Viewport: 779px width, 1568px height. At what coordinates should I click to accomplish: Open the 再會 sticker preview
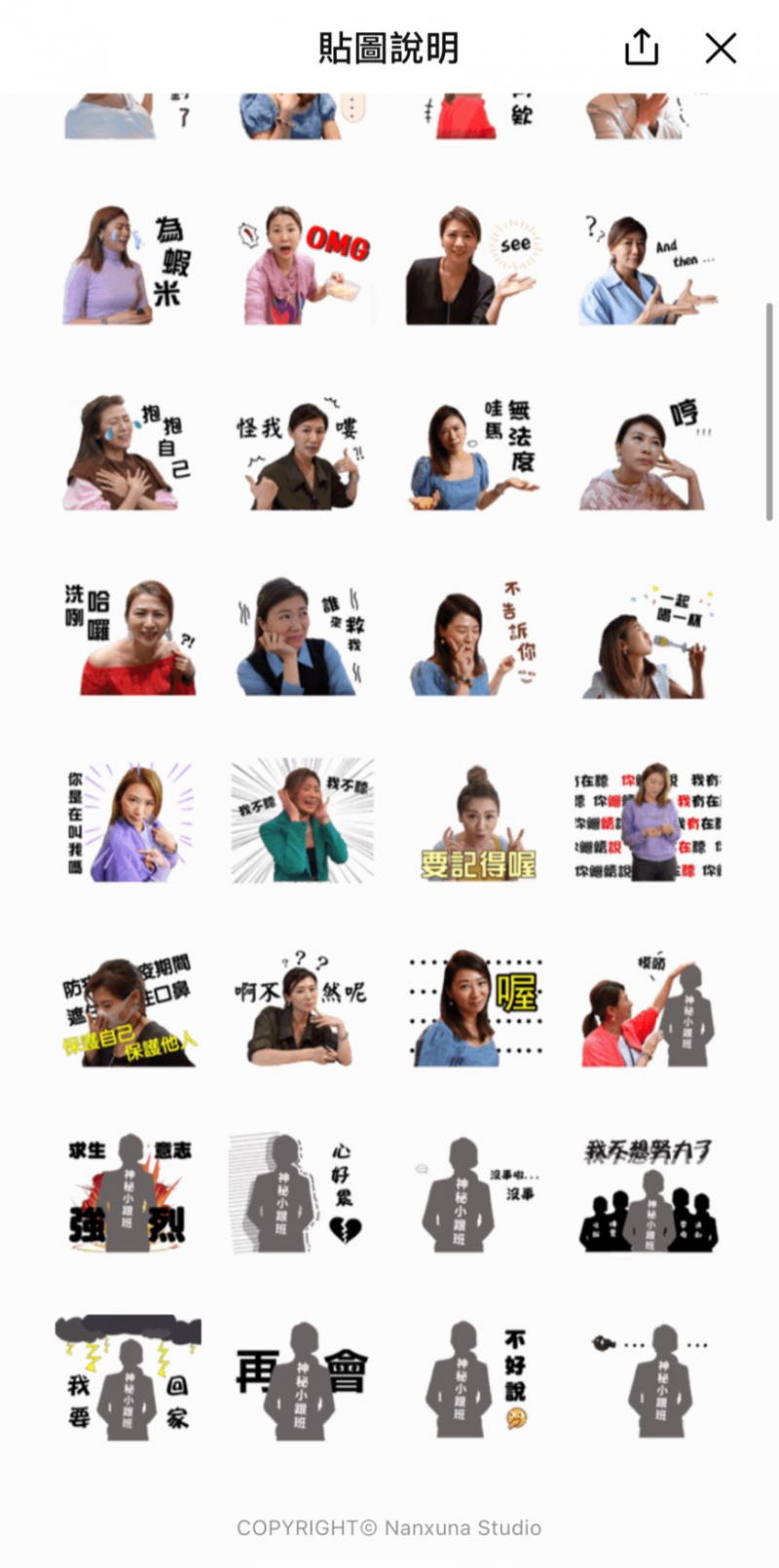[302, 1378]
